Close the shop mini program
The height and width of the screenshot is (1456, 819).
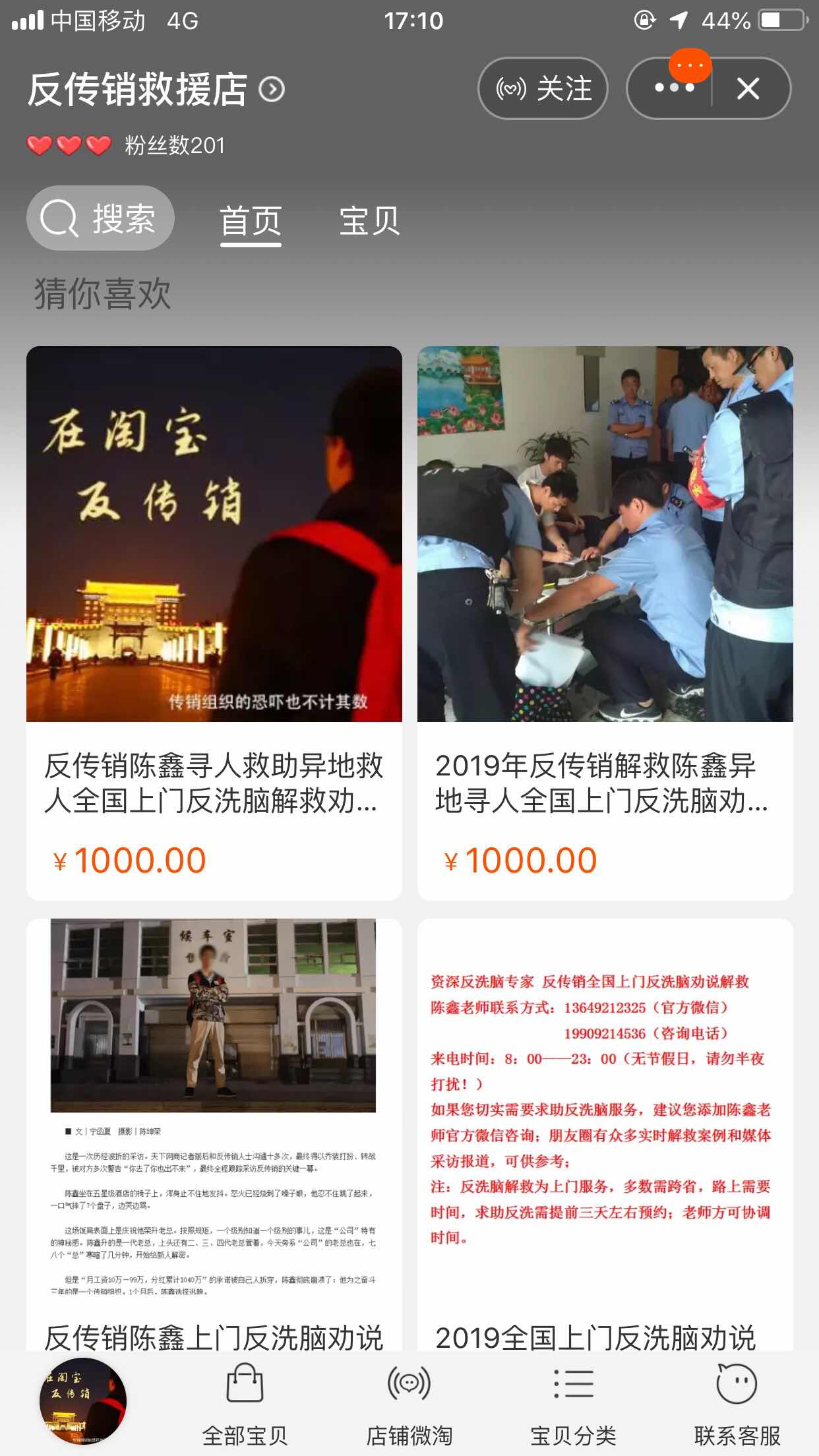point(748,88)
